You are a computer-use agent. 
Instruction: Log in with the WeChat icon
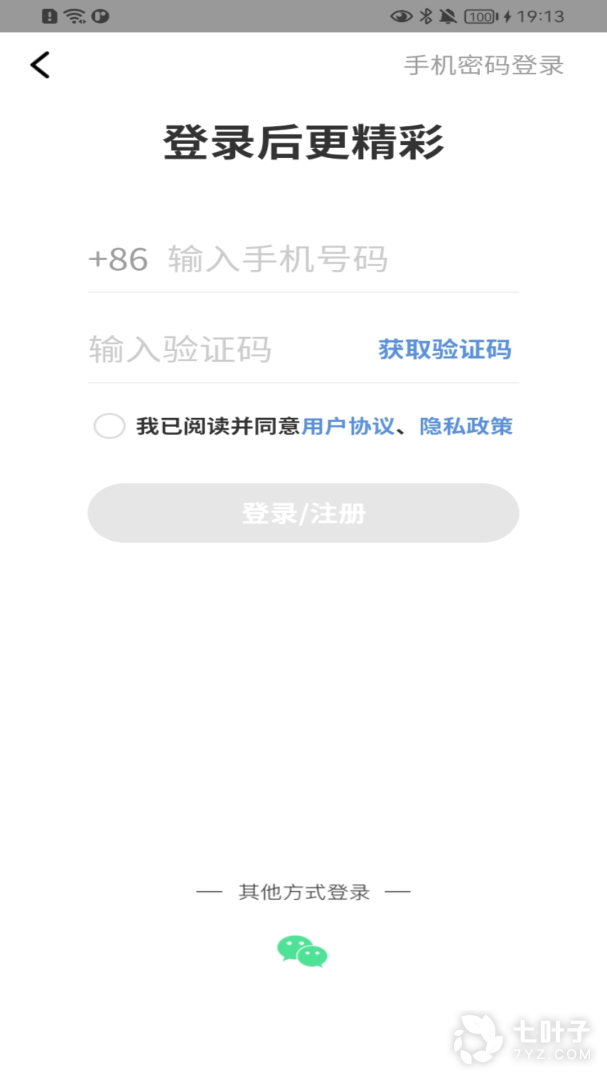302,951
